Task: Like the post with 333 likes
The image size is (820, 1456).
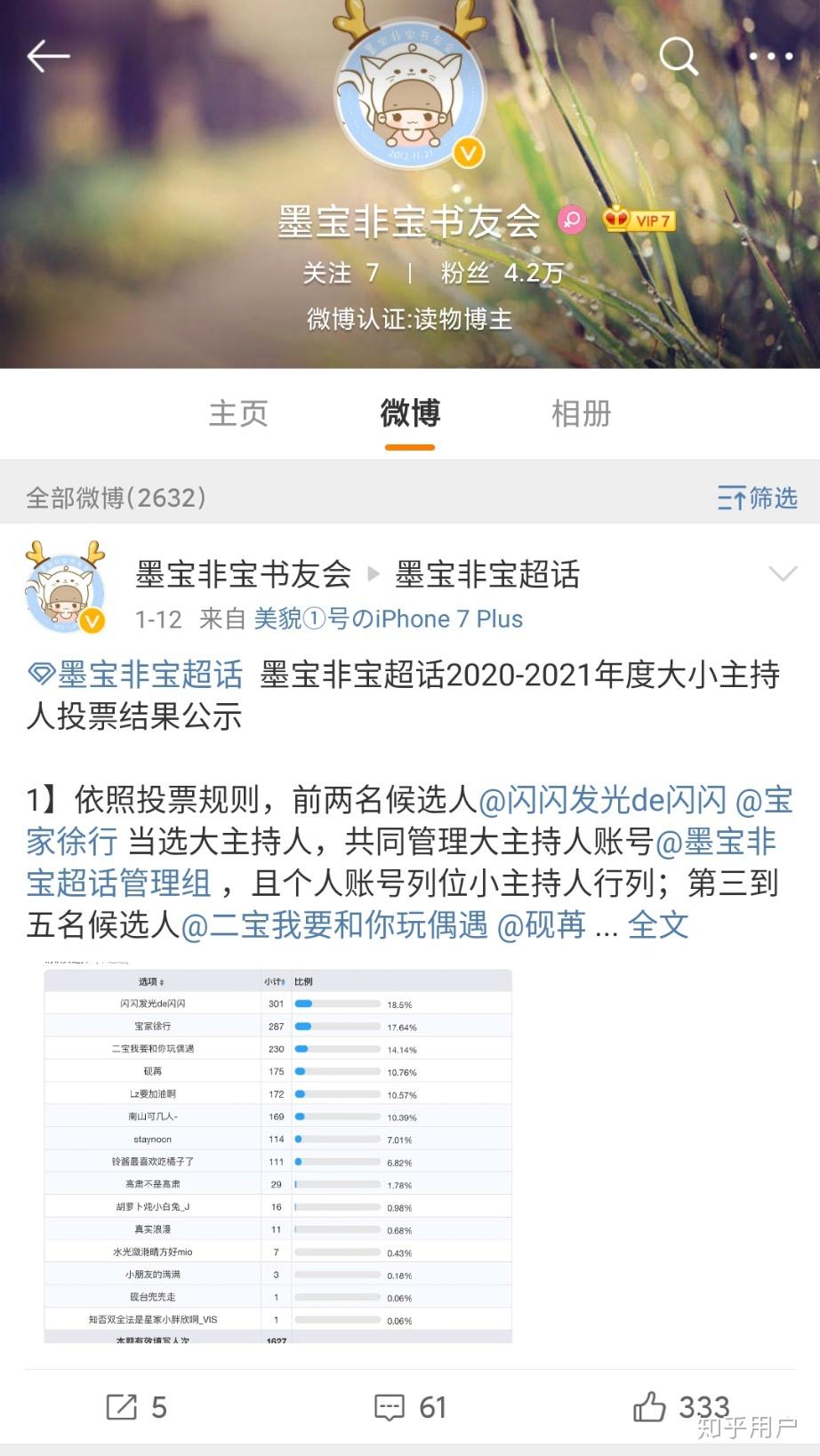Action: 680,1407
